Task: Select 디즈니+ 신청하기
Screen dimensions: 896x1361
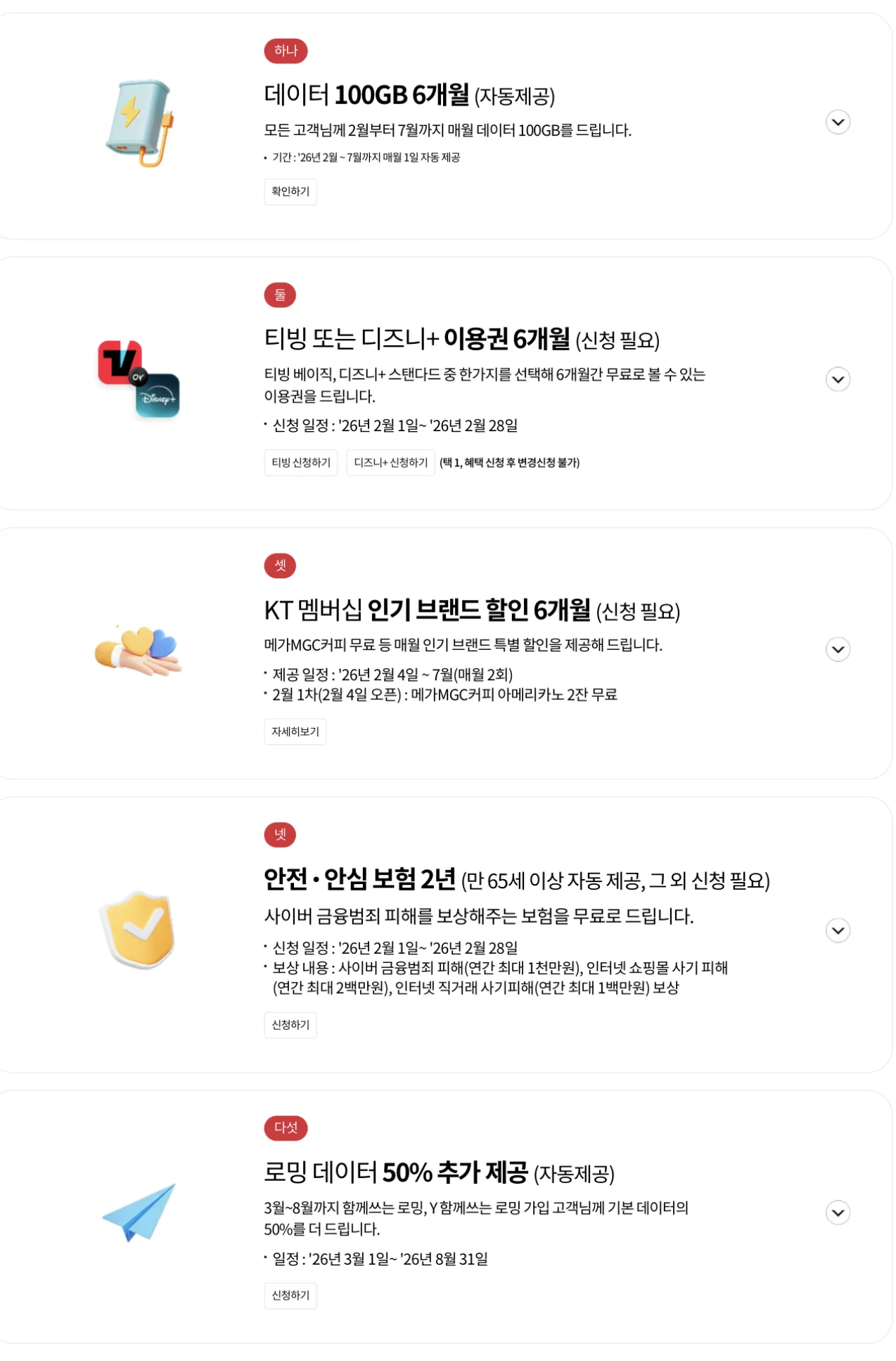Action: click(390, 462)
